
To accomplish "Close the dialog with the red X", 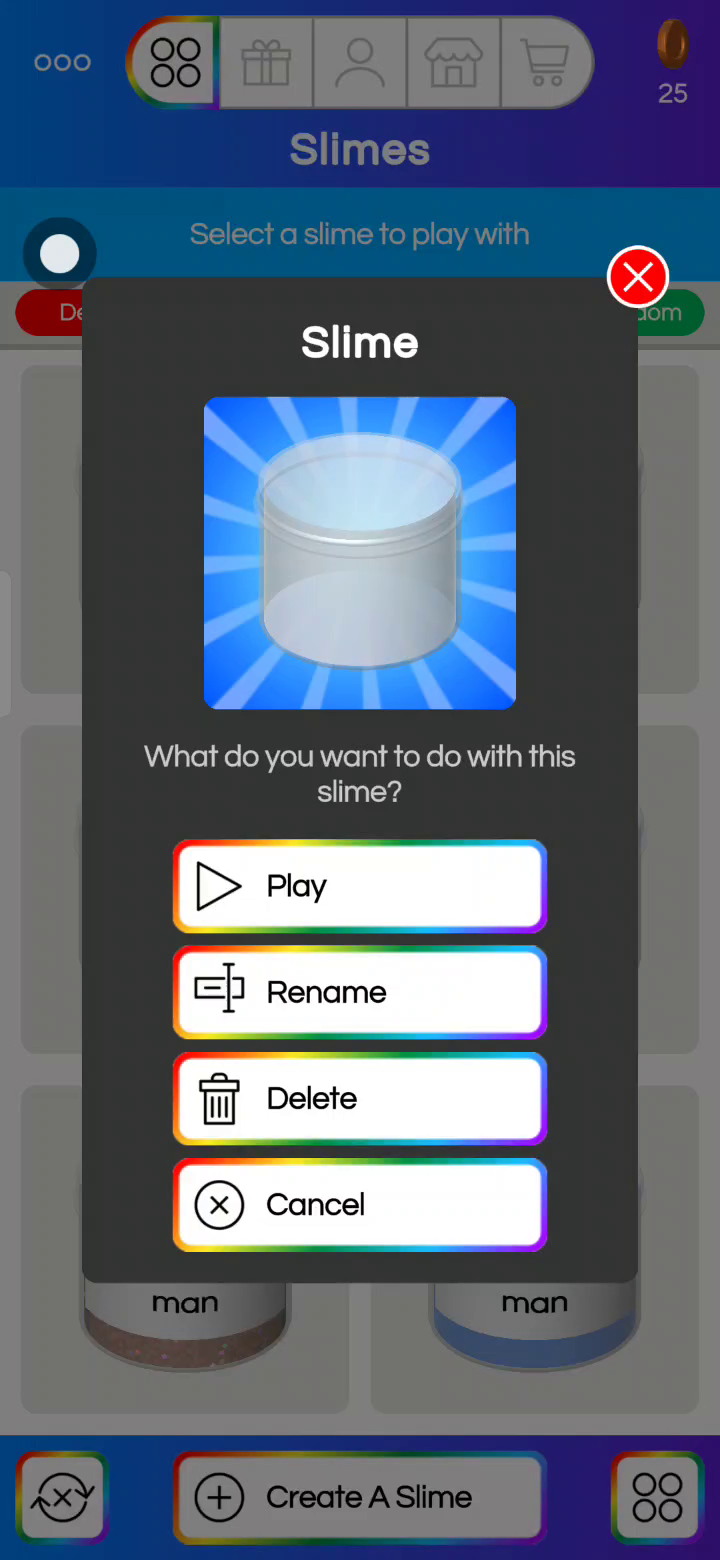I will tap(638, 276).
